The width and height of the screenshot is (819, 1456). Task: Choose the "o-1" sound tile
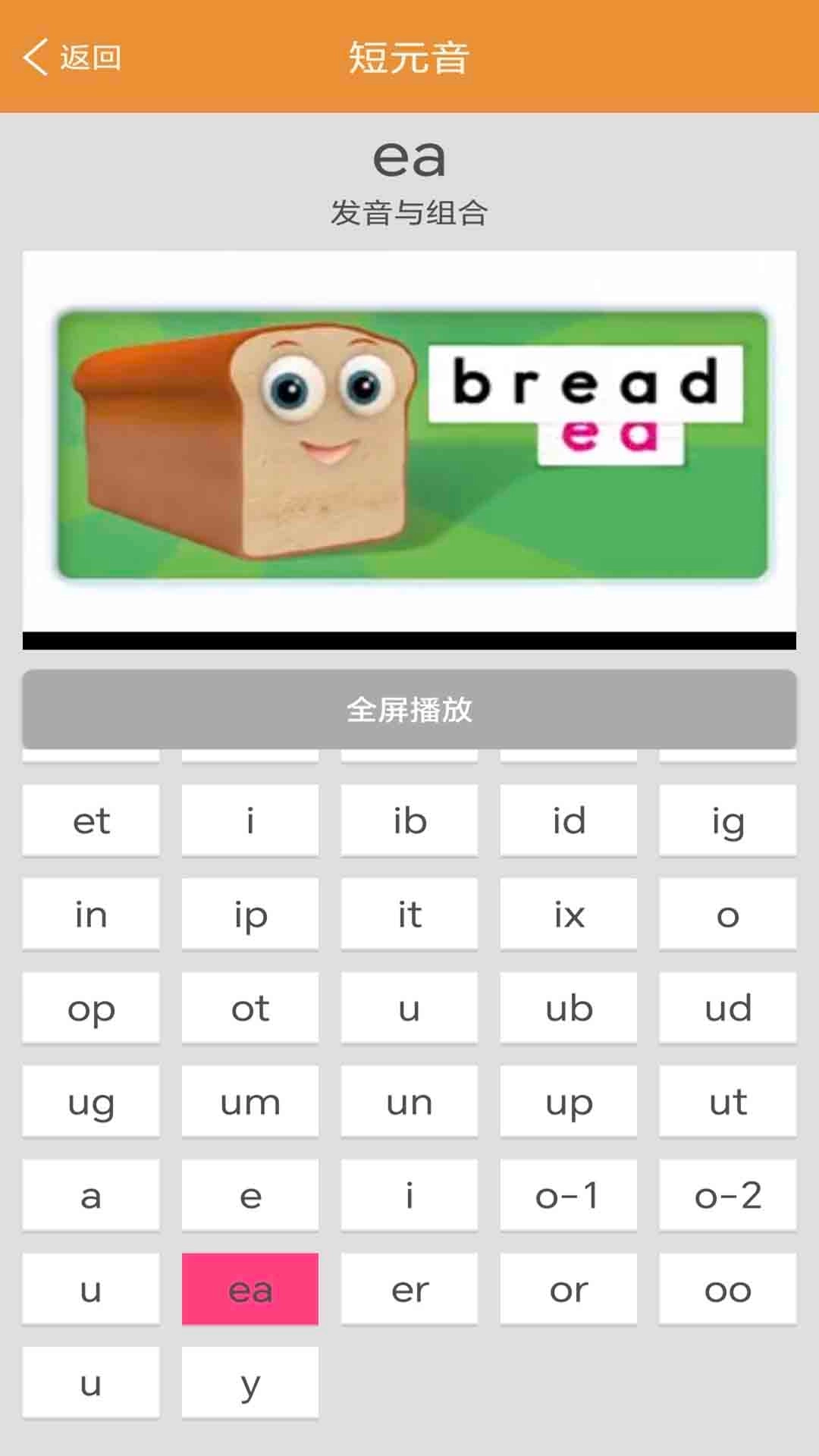568,1195
